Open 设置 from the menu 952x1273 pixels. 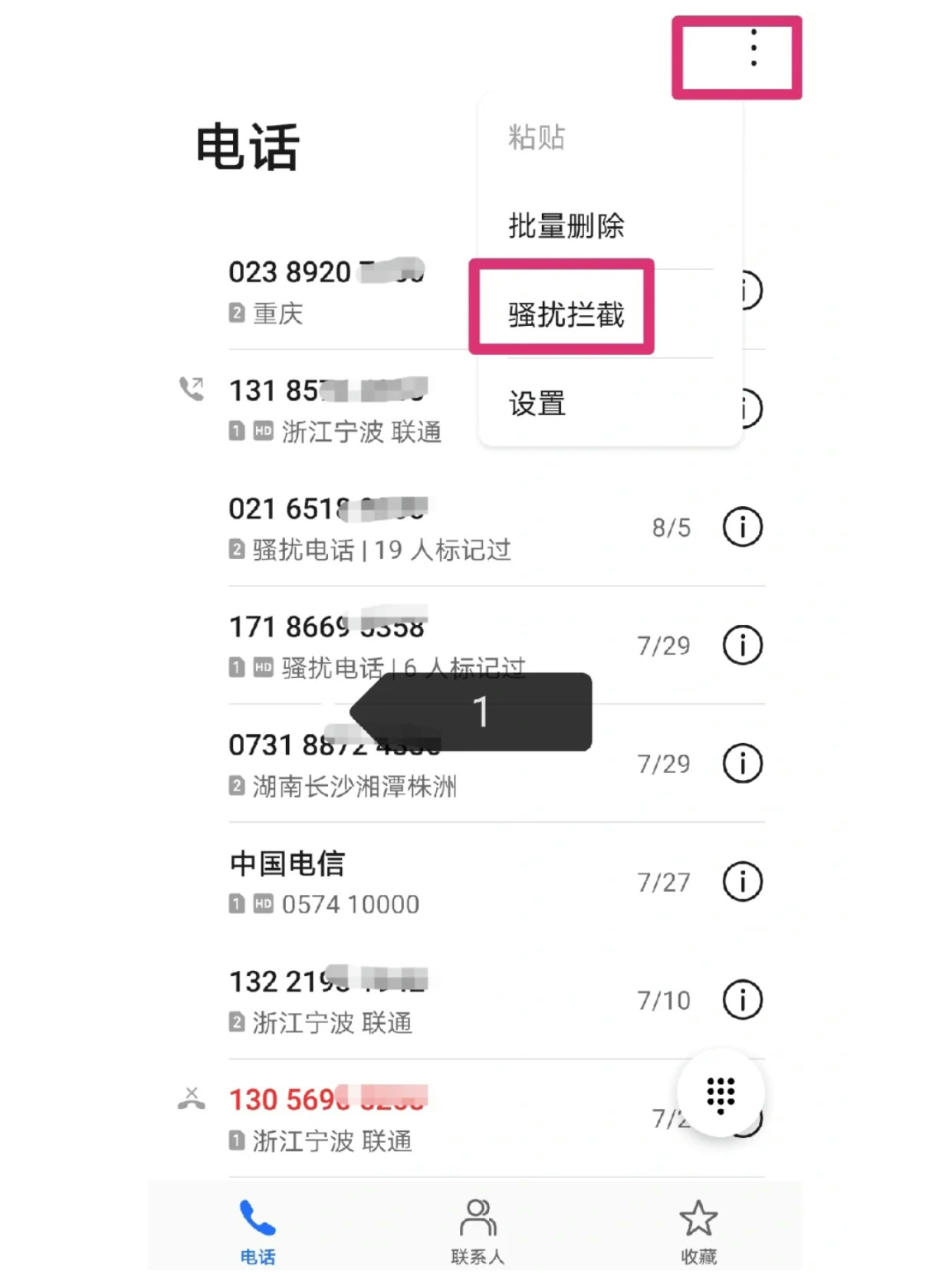(537, 403)
